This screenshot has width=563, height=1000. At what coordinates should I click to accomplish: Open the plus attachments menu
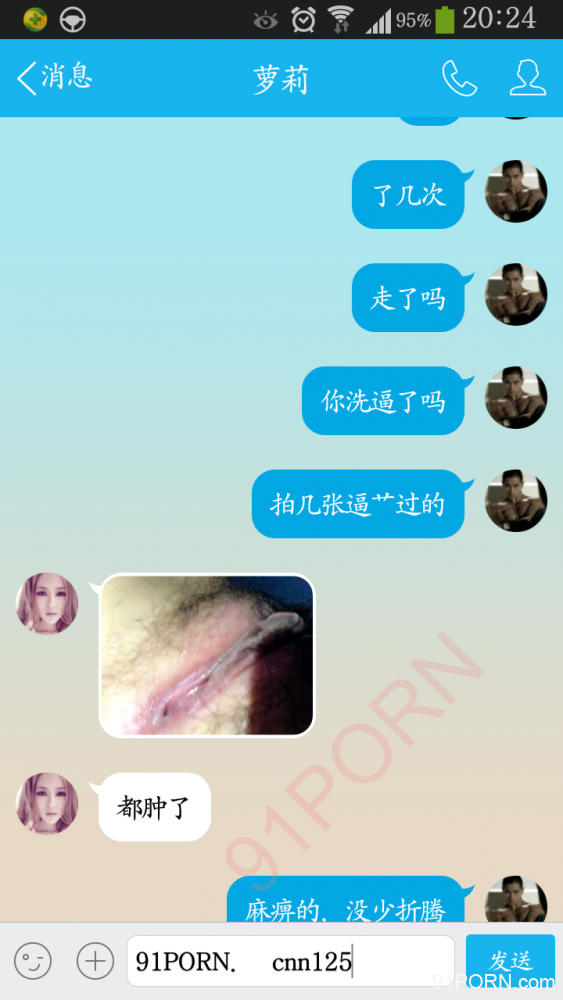coord(95,960)
